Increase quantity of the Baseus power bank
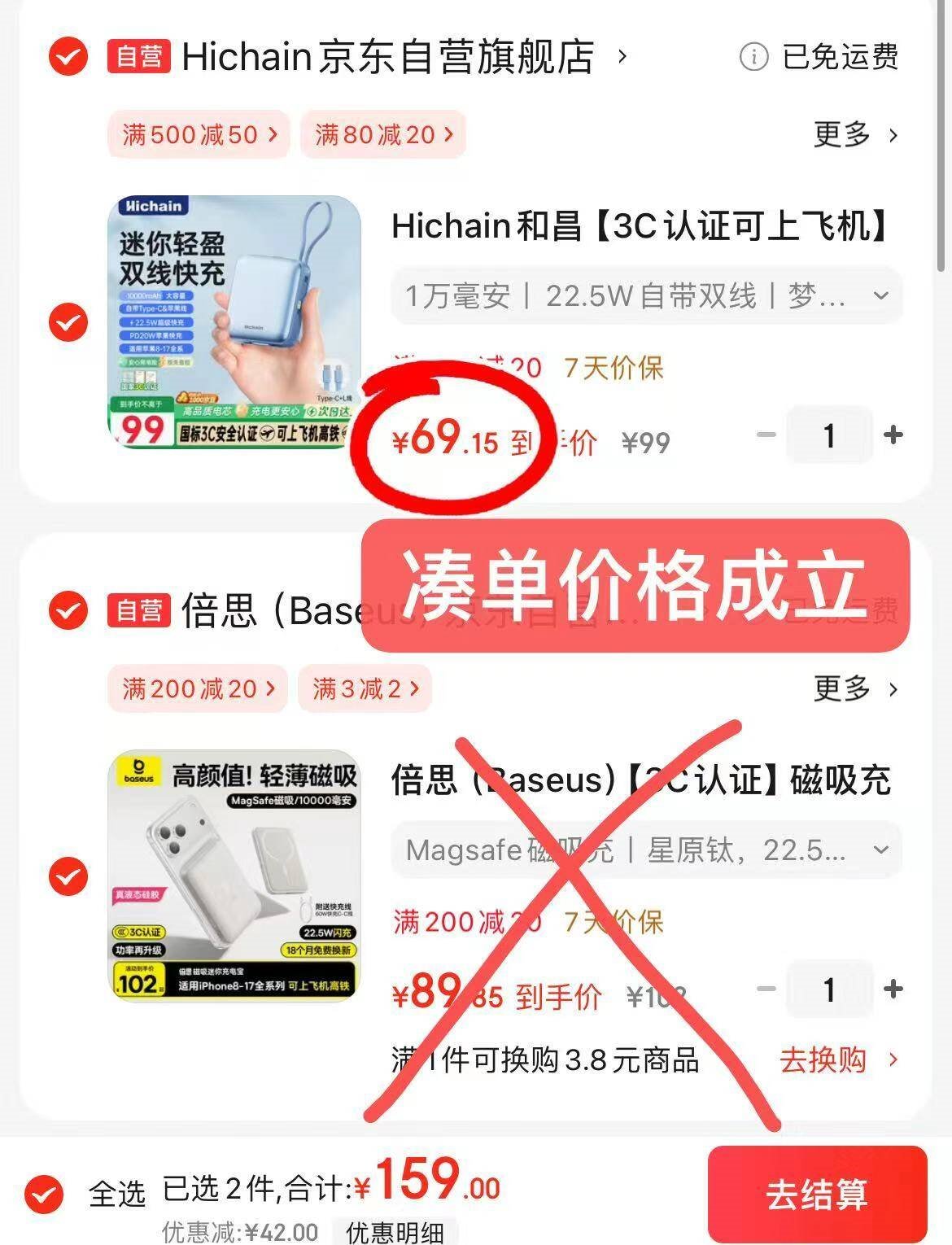 893,989
